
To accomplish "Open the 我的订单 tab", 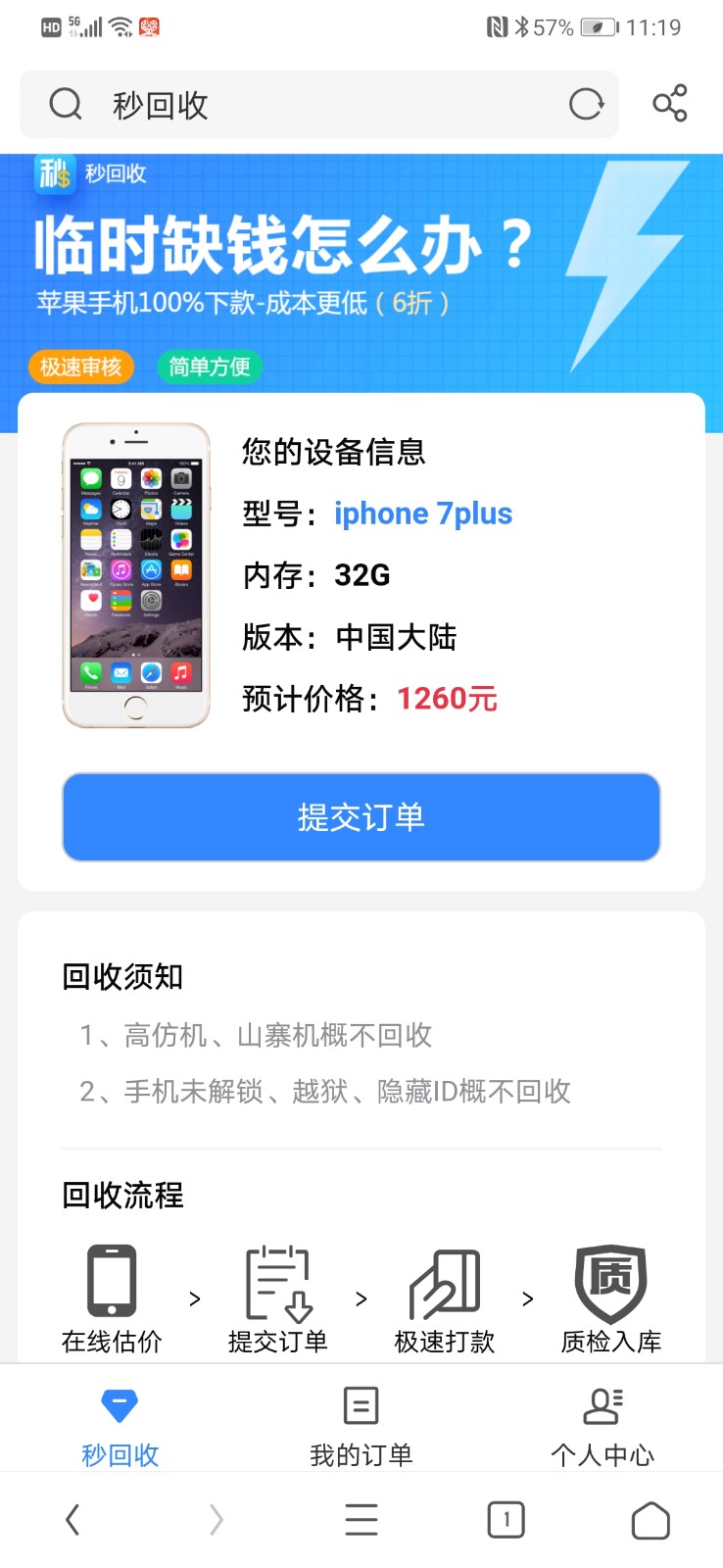I will 361,1424.
